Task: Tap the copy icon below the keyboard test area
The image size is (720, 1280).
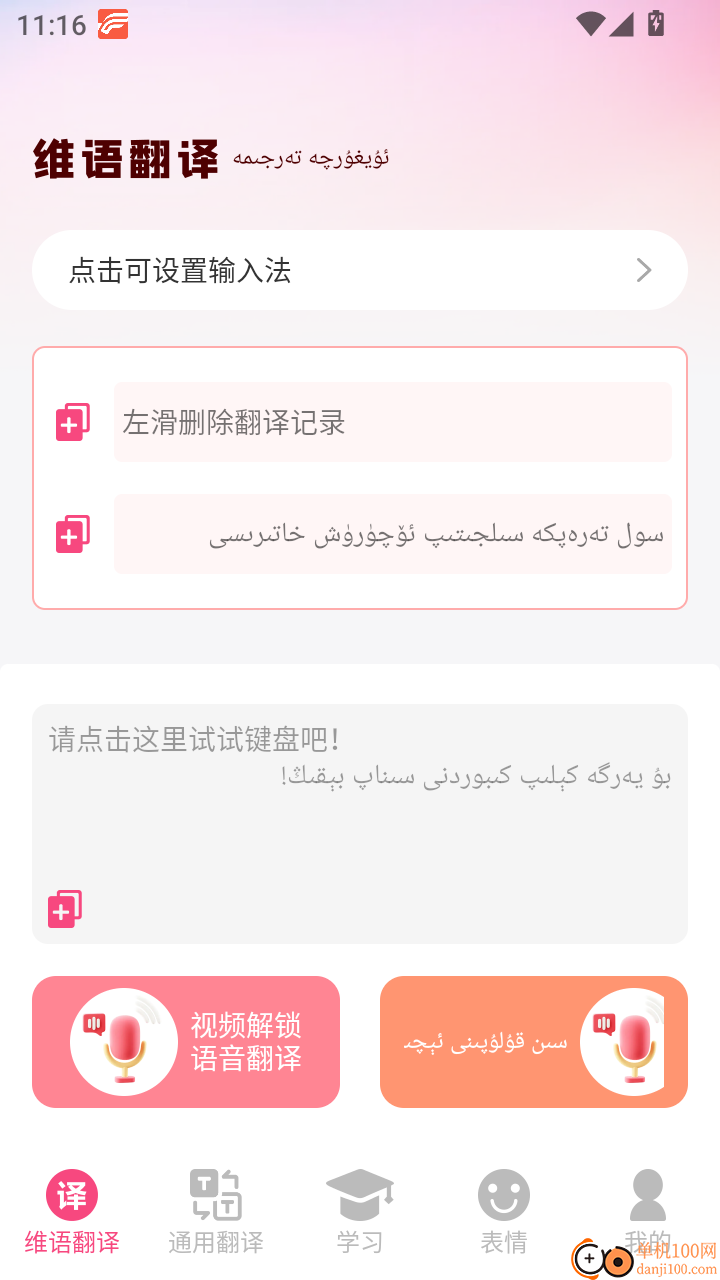Action: tap(64, 909)
